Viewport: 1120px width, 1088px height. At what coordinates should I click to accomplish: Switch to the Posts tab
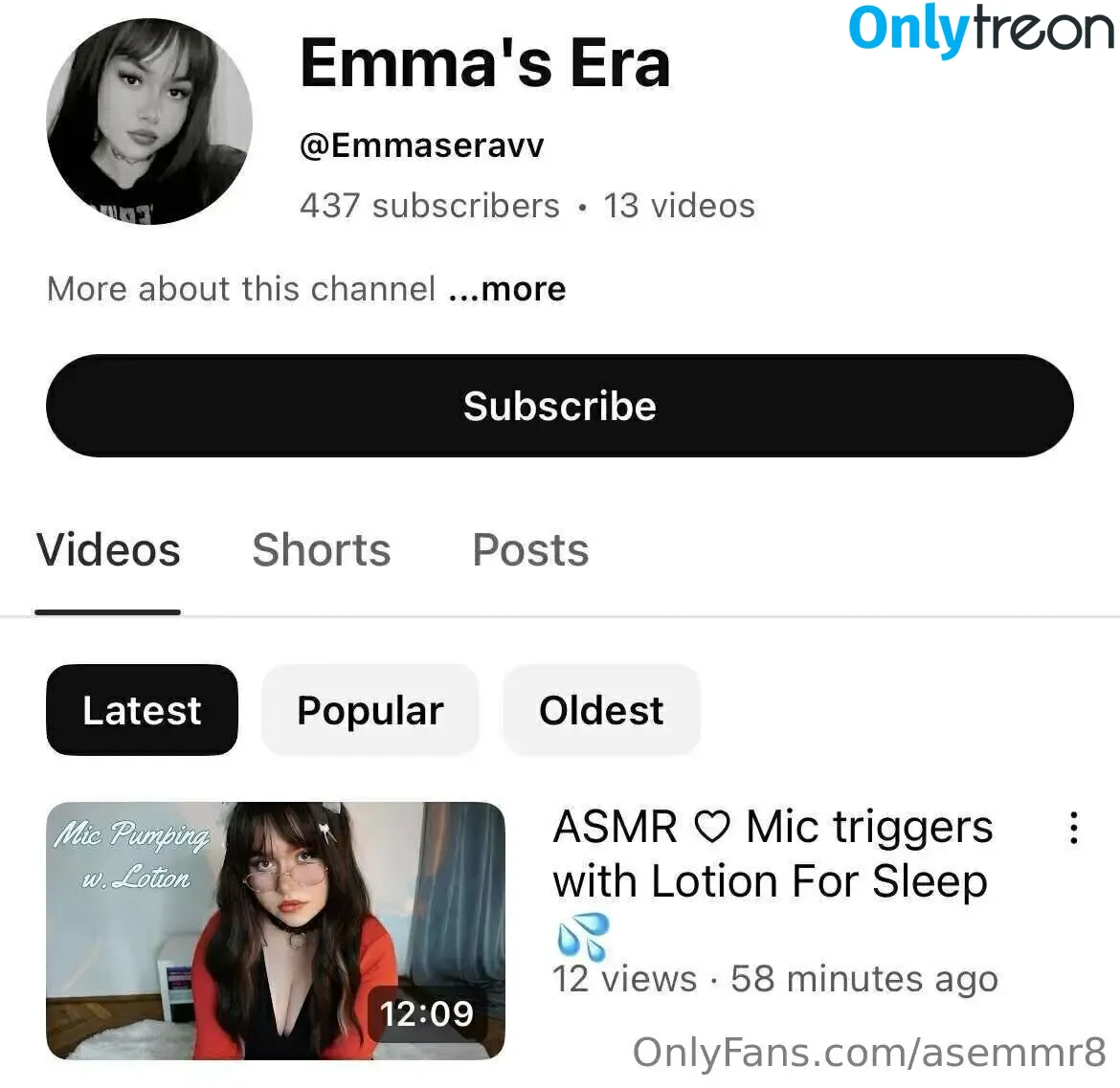click(x=530, y=550)
